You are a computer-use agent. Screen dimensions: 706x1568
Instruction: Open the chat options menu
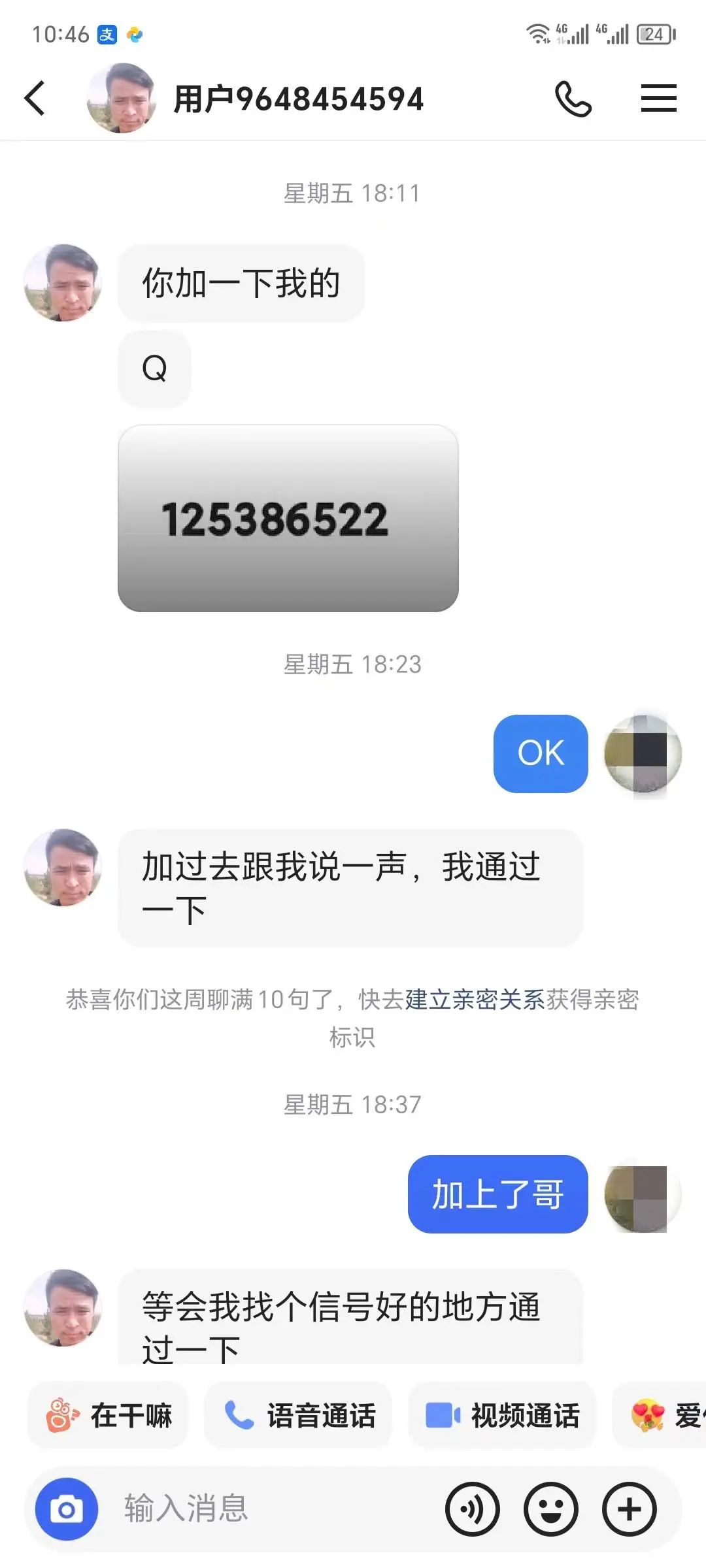coord(658,99)
